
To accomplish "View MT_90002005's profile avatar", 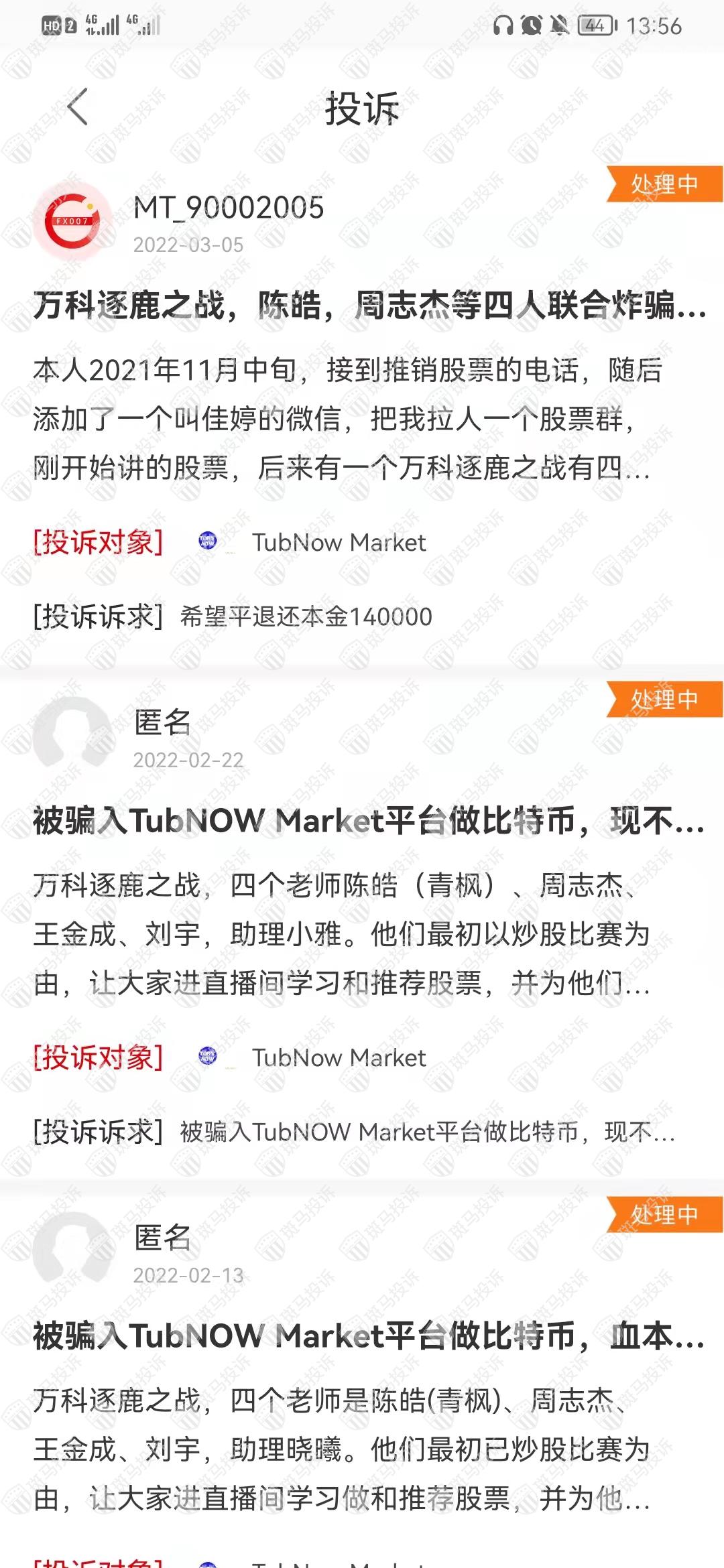I will (x=72, y=221).
